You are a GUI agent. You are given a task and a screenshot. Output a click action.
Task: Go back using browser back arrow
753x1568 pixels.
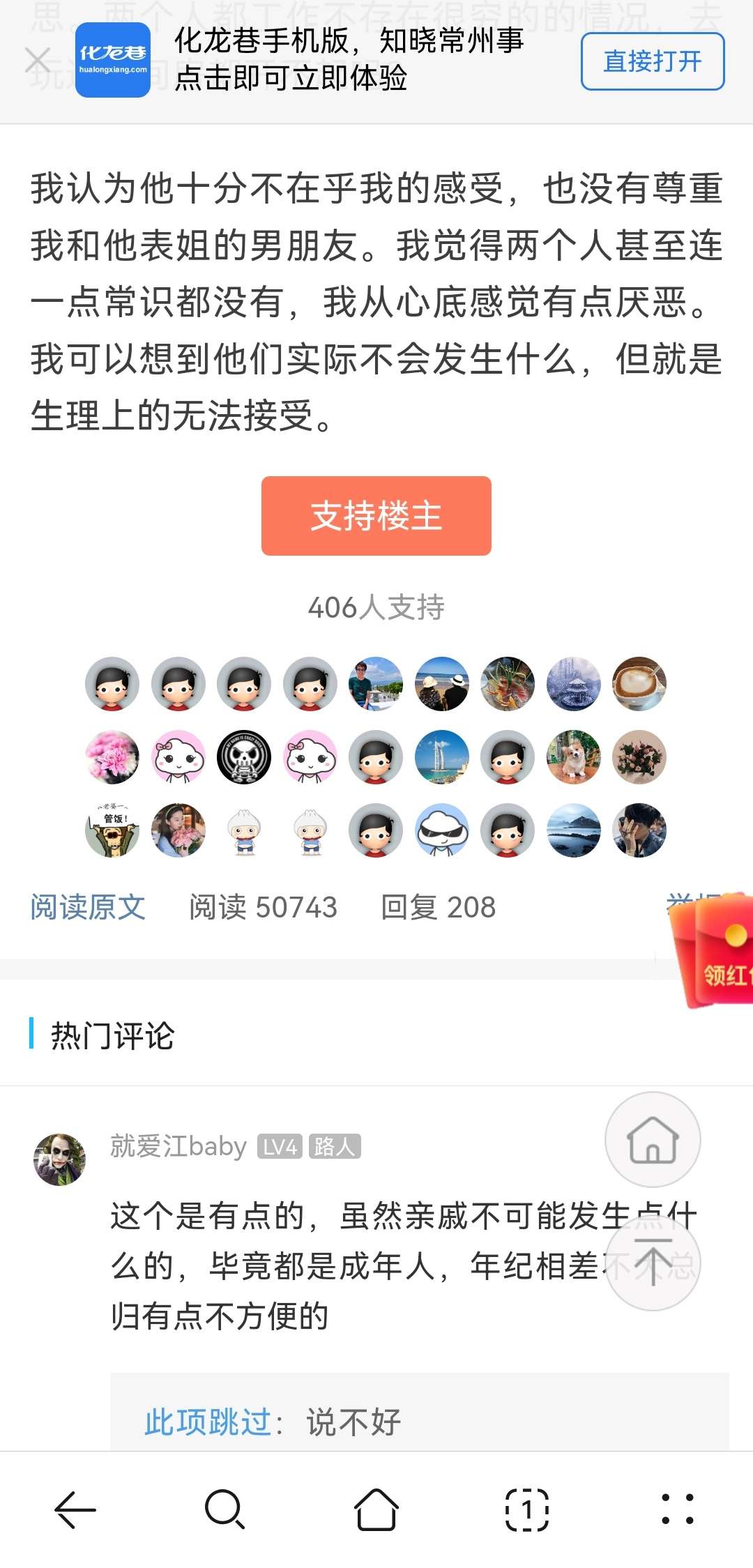click(x=75, y=1509)
